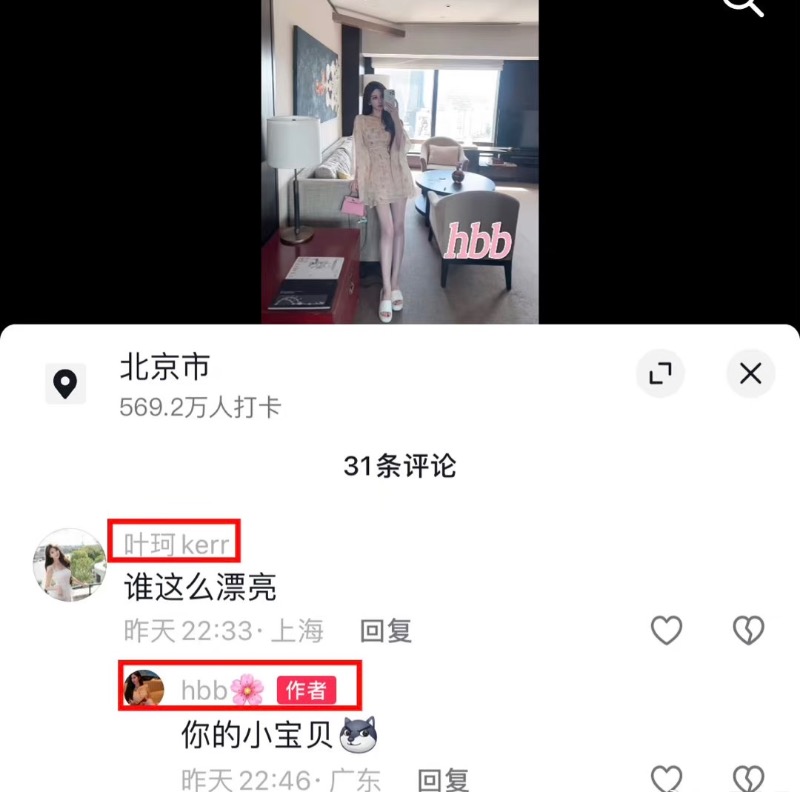
Task: Close the comments panel
Action: [x=750, y=374]
